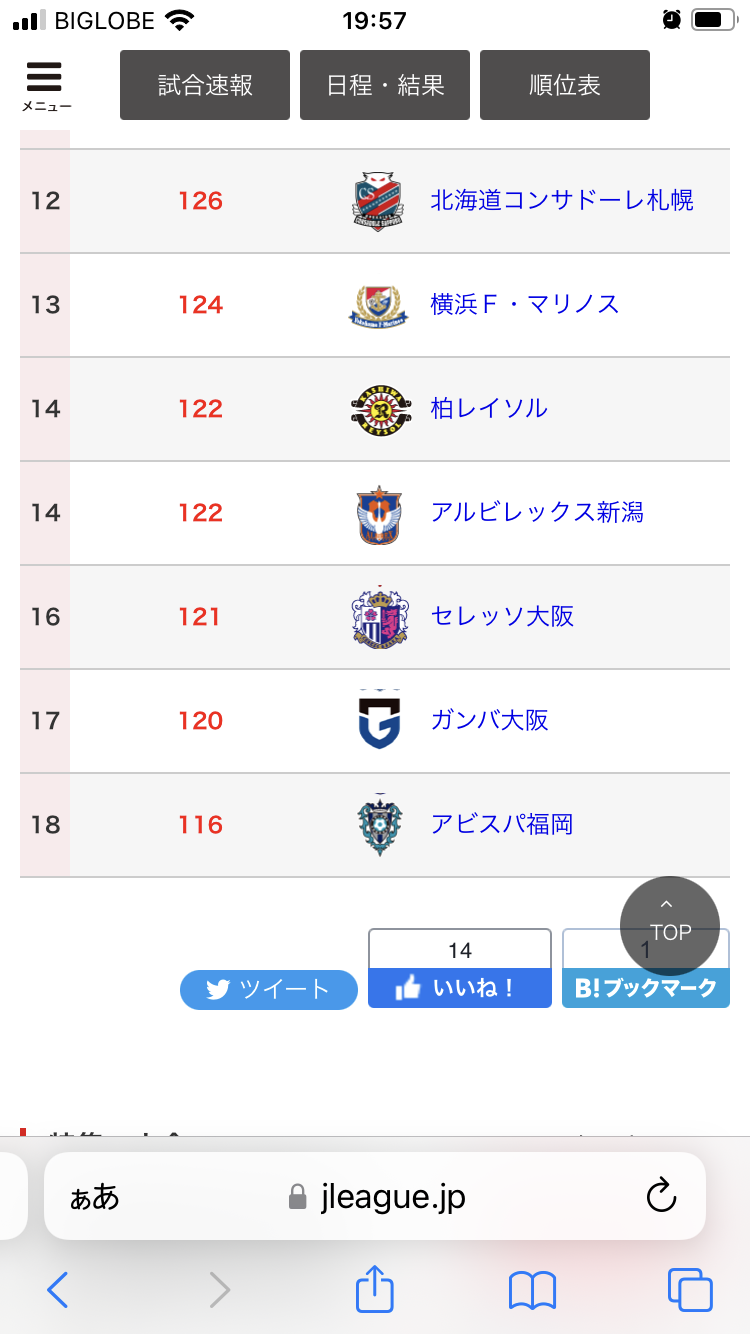Open ガンバ大阪 team link
The image size is (750, 1334).
point(490,721)
